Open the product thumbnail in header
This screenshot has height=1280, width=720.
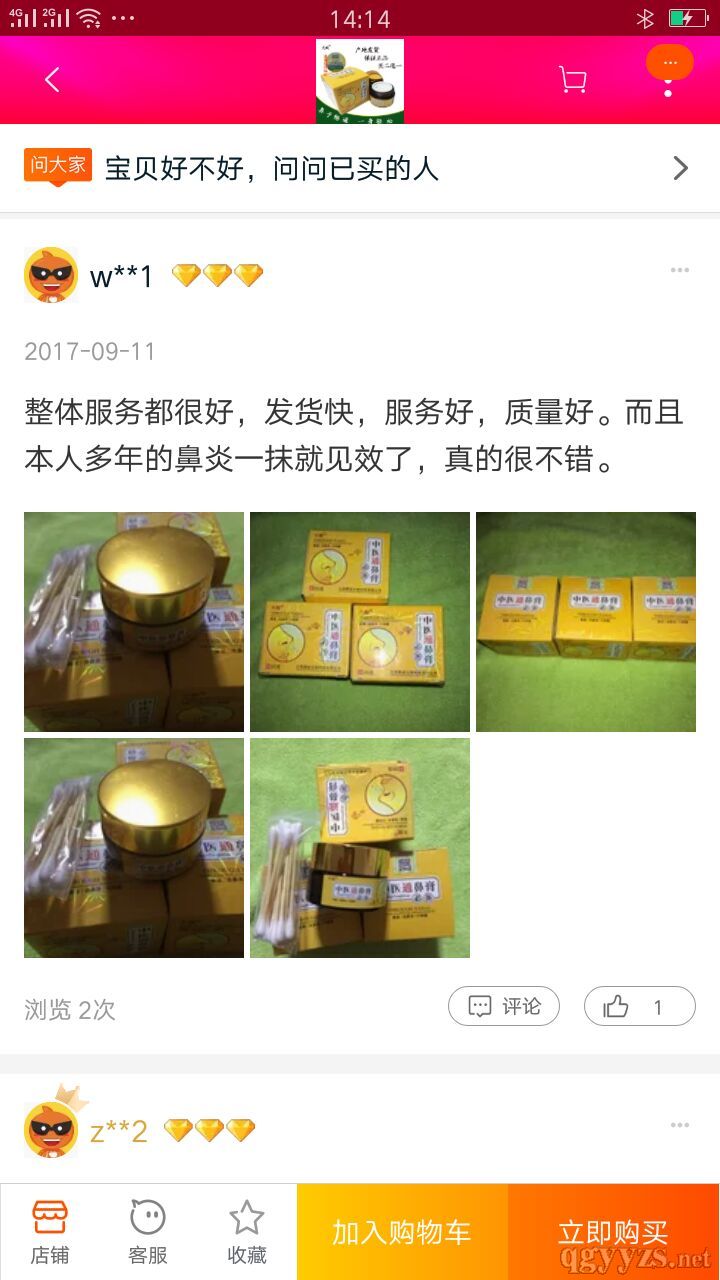(x=360, y=80)
